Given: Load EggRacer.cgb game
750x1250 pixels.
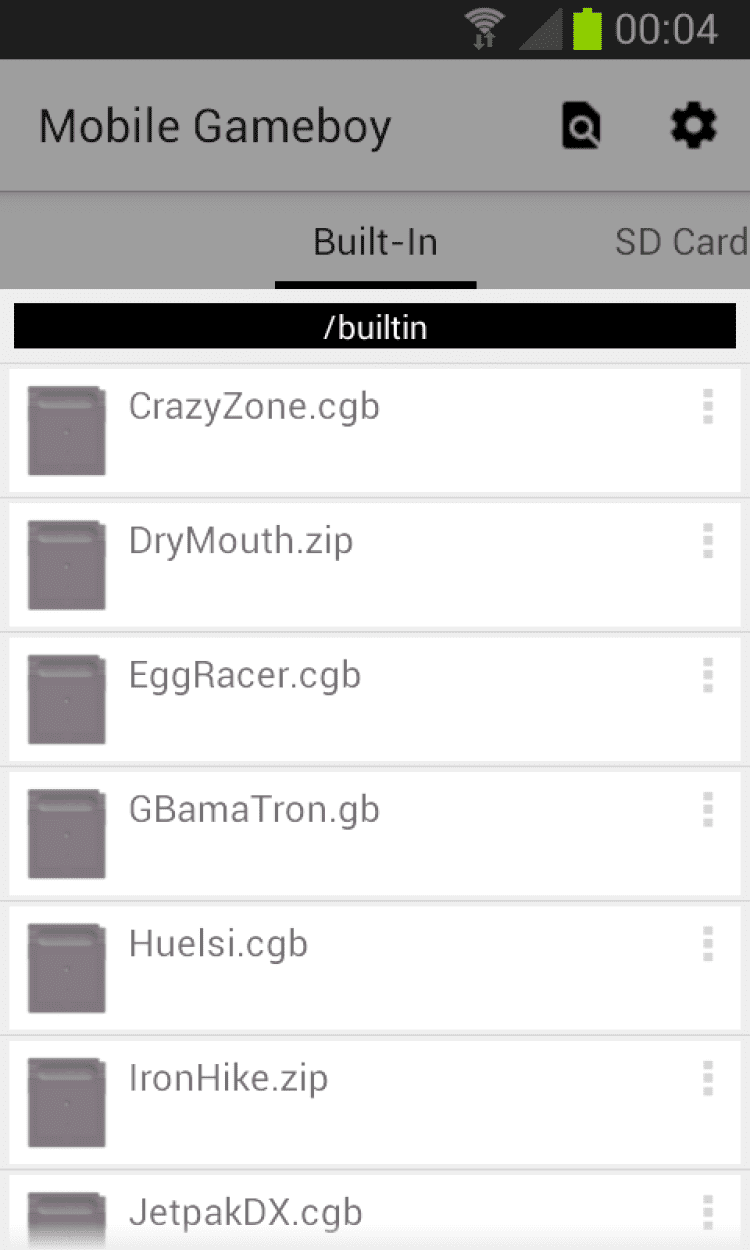Looking at the screenshot, I should coord(245,676).
